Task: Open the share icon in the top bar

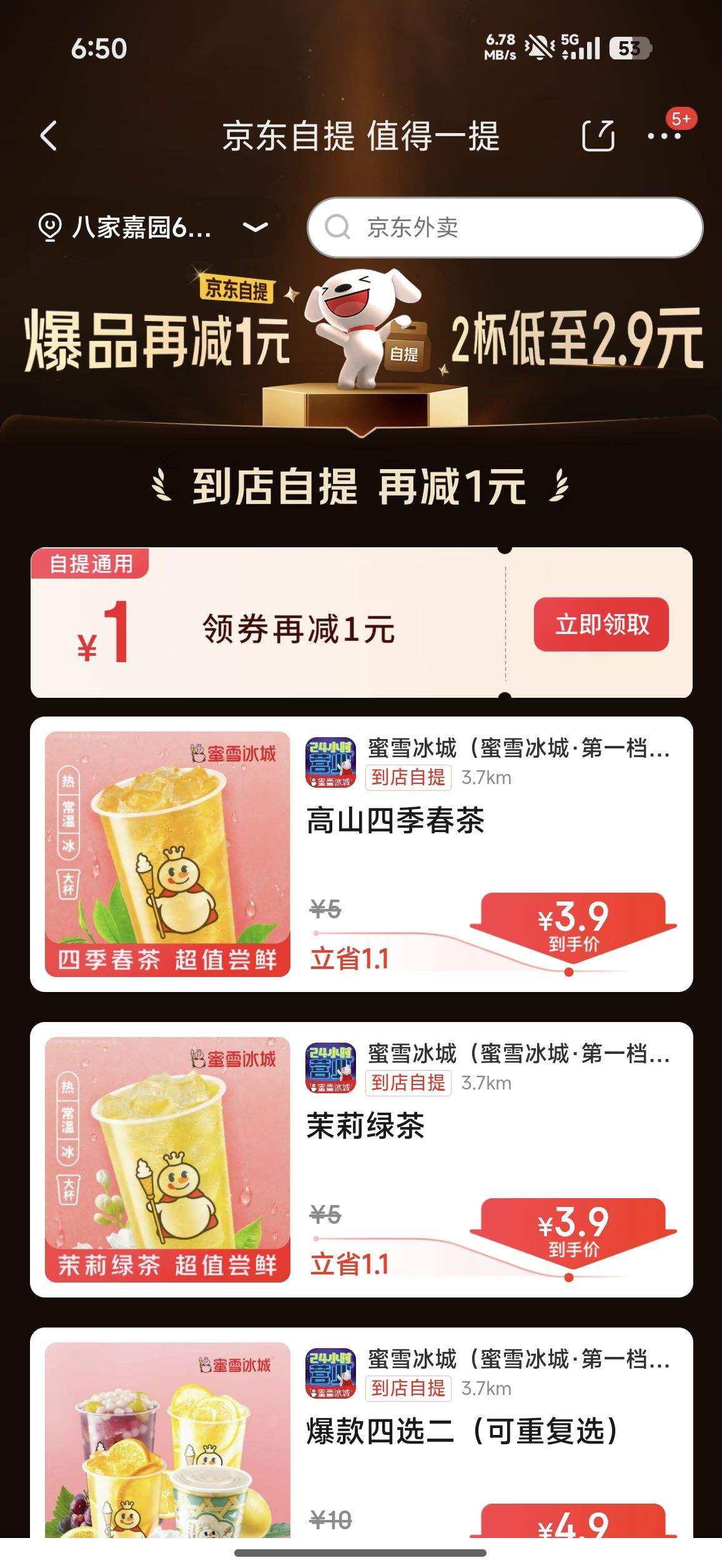Action: click(x=599, y=138)
